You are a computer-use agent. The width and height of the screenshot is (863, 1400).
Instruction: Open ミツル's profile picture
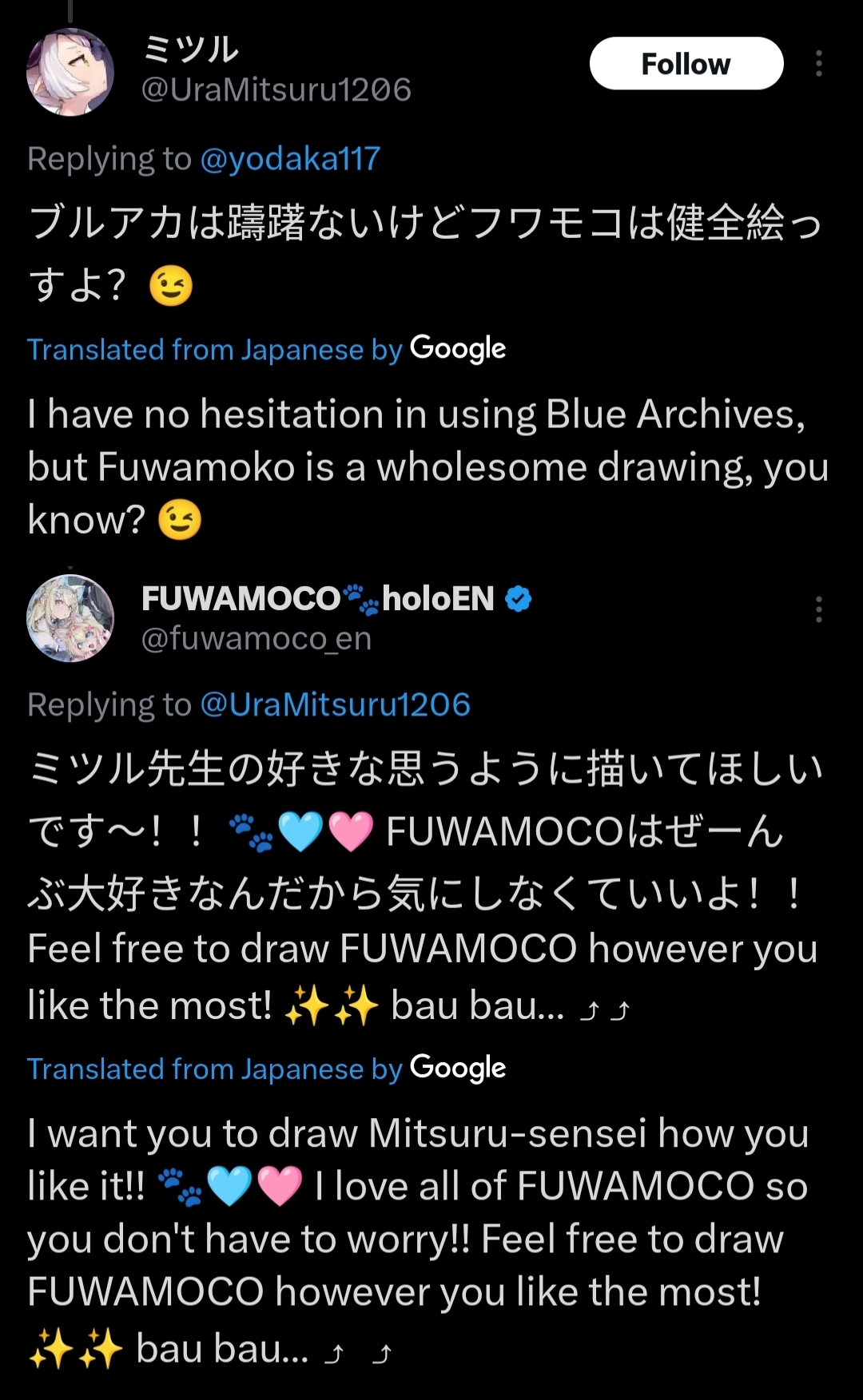(70, 72)
